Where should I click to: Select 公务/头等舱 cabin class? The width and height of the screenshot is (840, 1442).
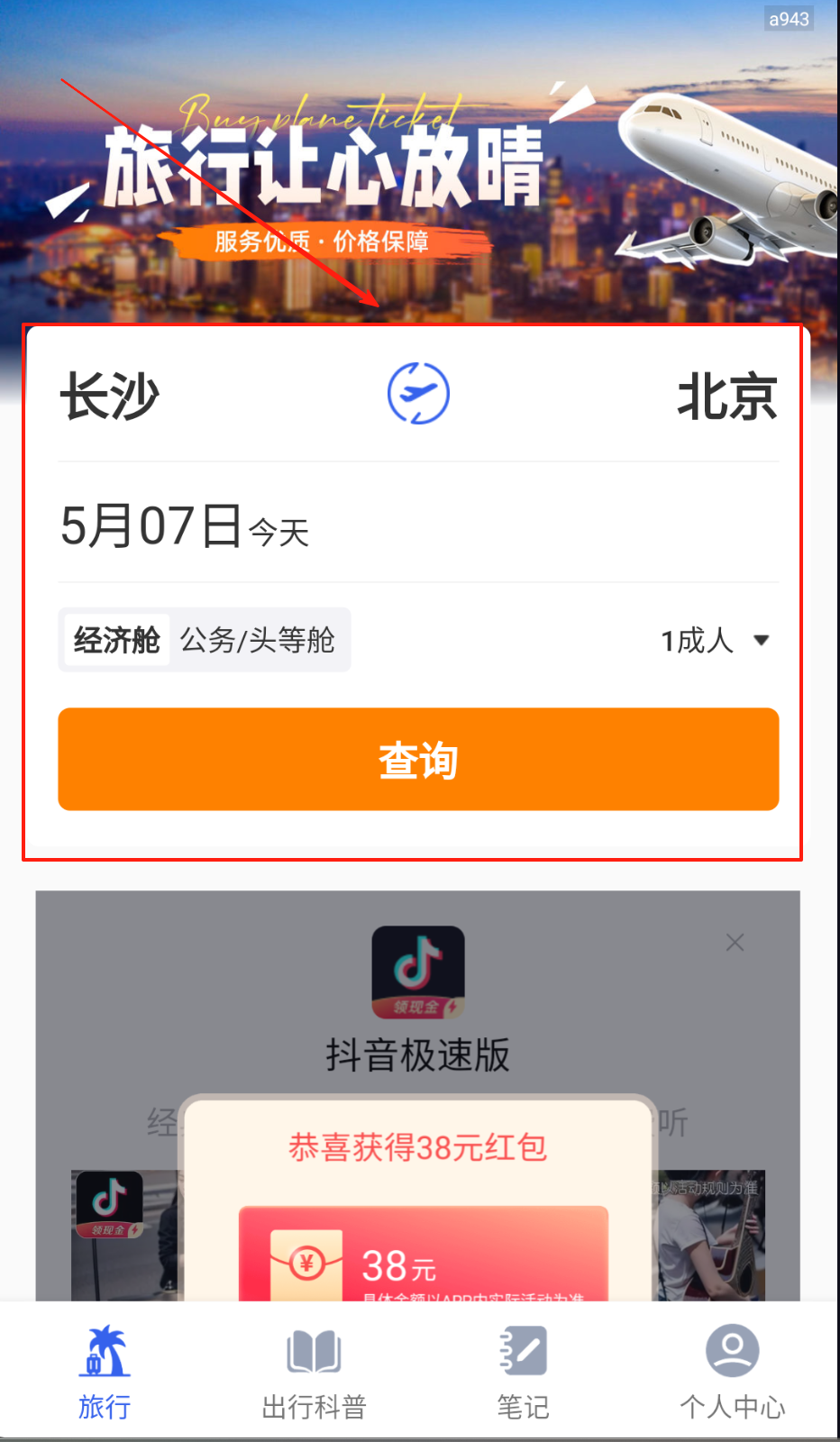(x=258, y=640)
